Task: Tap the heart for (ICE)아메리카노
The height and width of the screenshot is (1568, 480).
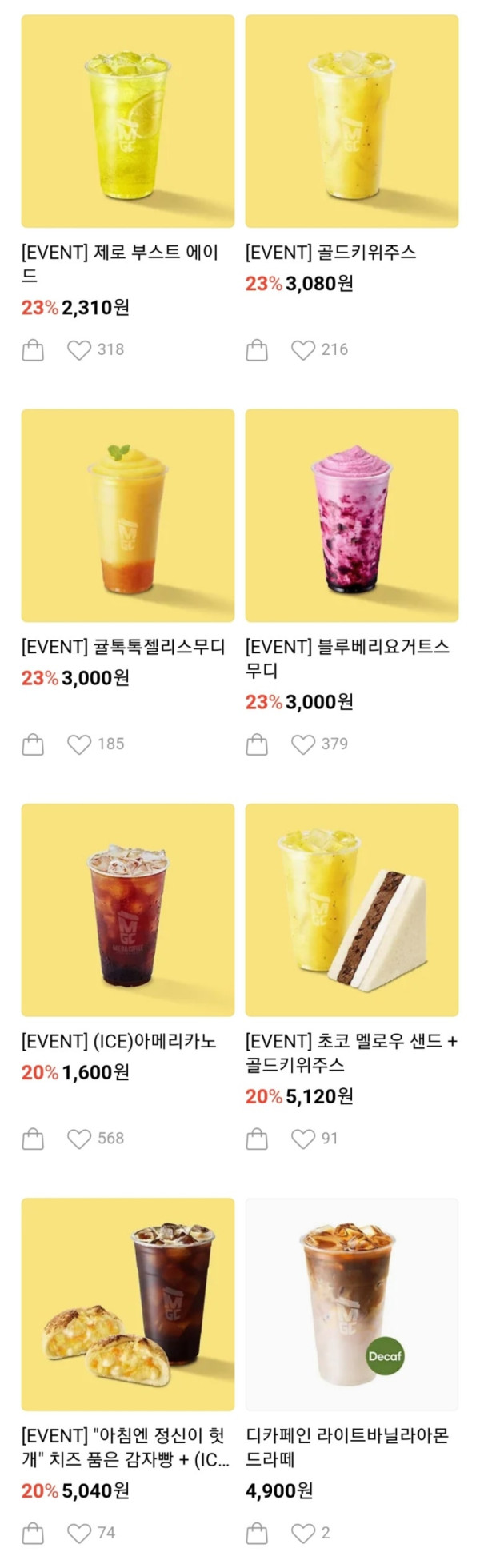Action: pos(79,1139)
